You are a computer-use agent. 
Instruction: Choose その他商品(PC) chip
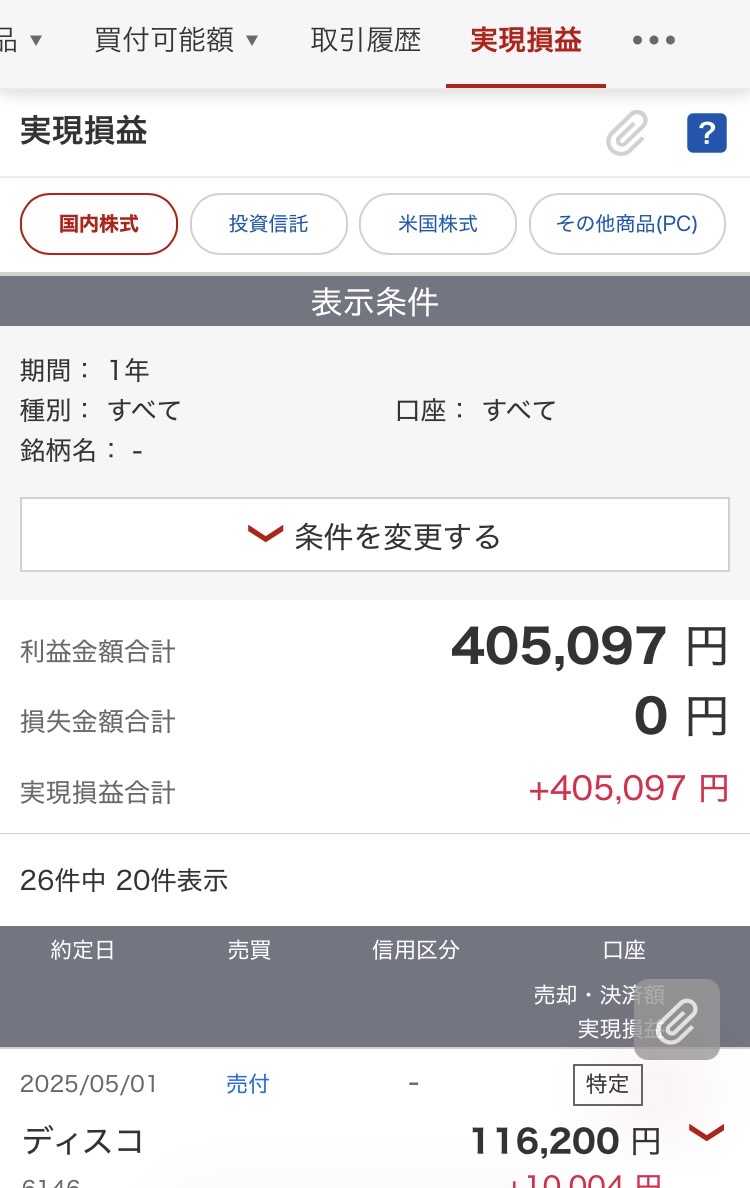click(x=627, y=224)
